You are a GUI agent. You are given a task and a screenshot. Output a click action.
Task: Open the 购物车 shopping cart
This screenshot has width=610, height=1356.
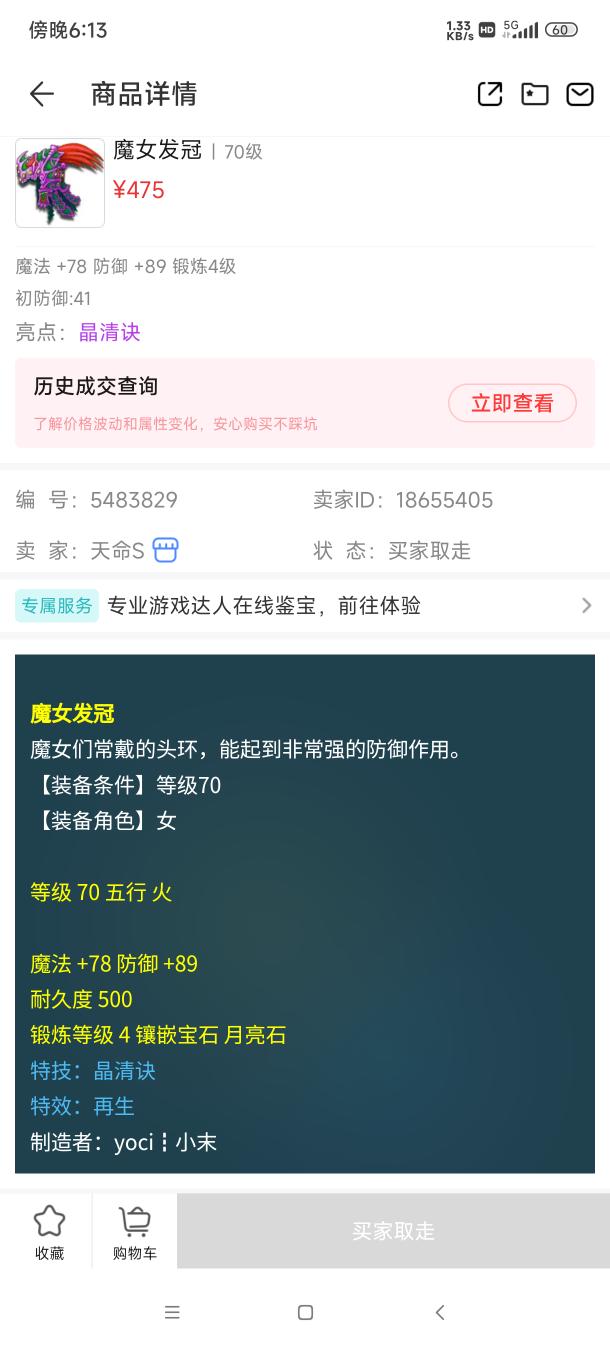(x=134, y=1232)
